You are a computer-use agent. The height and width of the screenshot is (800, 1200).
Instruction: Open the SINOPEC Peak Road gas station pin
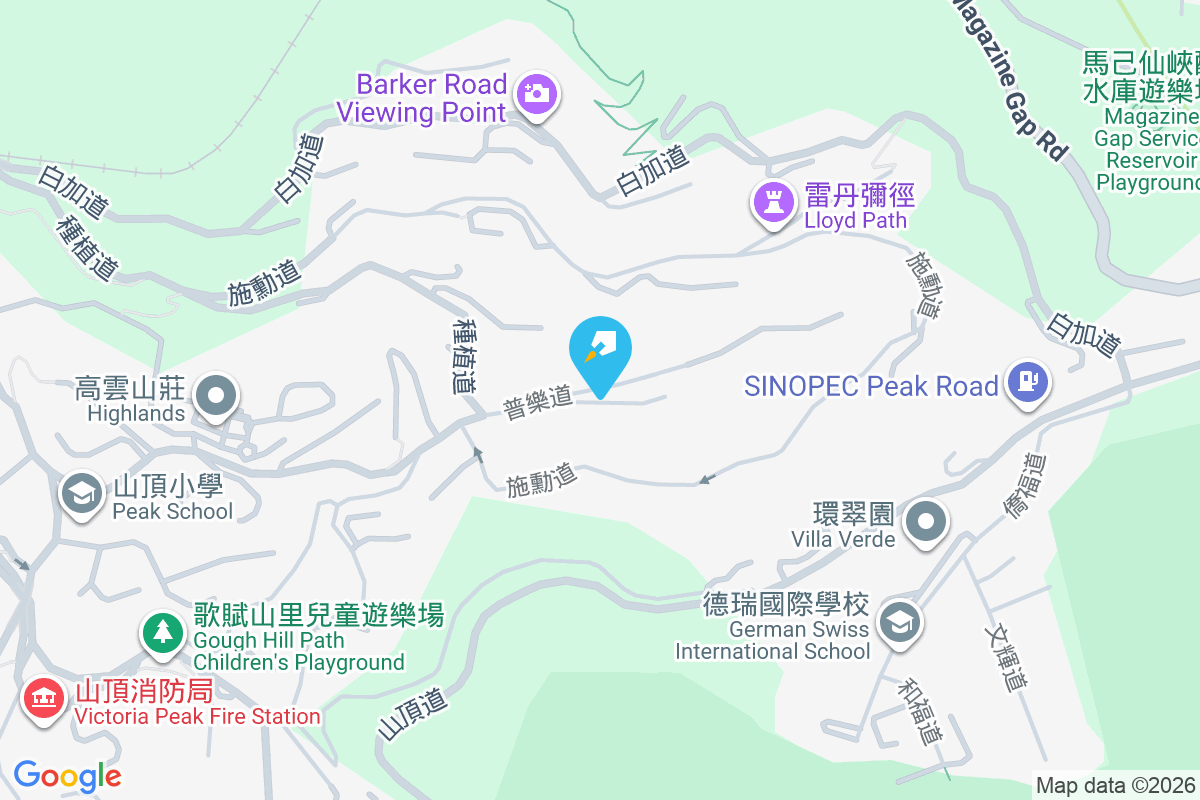click(1028, 381)
